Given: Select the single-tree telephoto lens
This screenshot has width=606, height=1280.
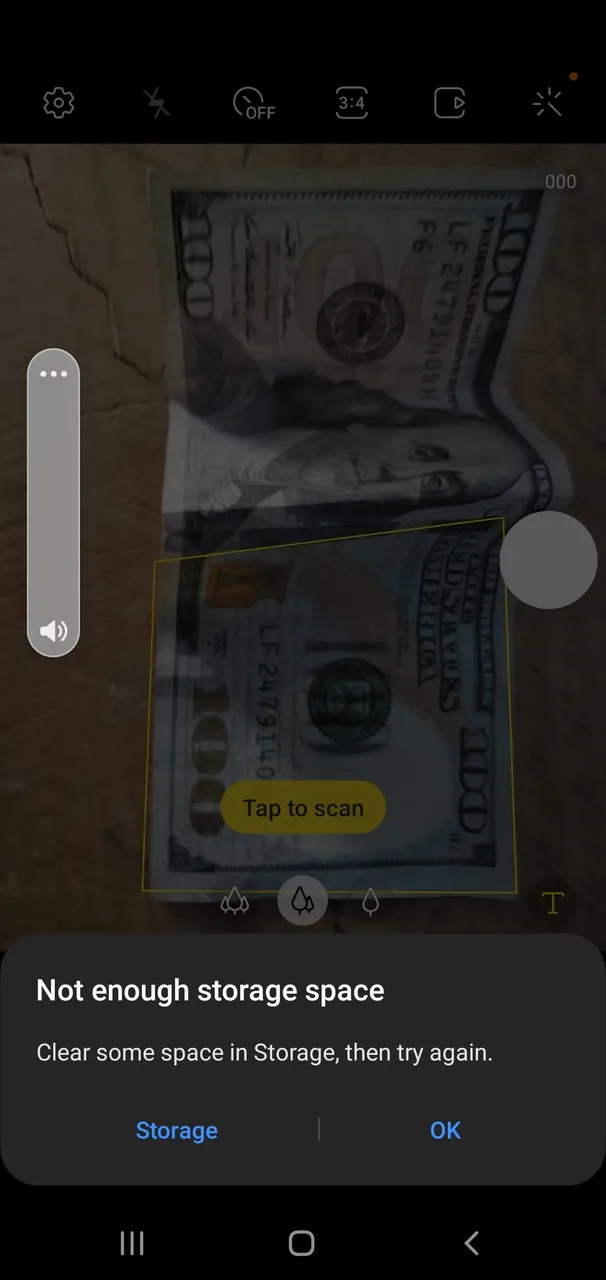Looking at the screenshot, I should [371, 902].
